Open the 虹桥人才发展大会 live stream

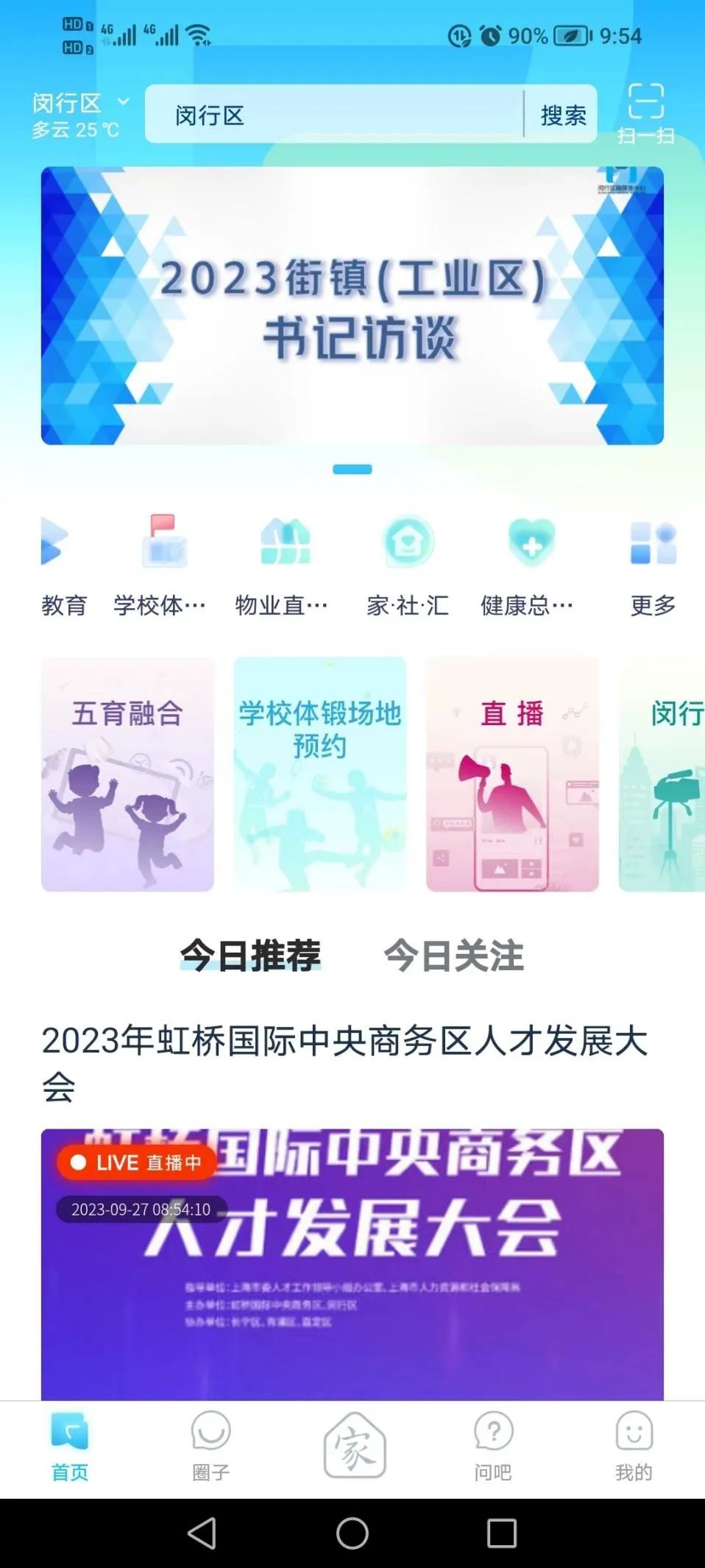(x=352, y=1262)
